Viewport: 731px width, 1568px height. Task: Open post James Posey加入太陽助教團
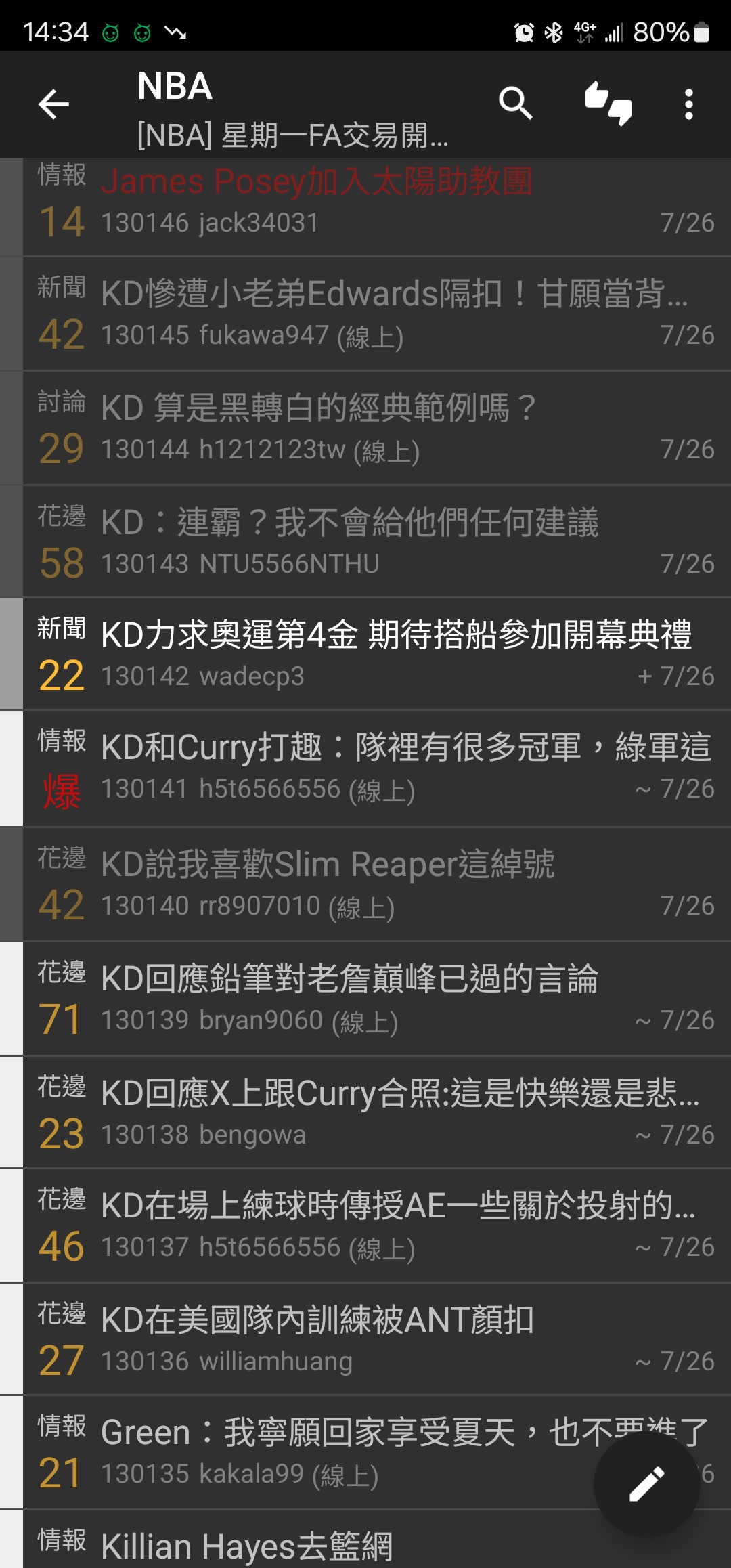pyautogui.click(x=377, y=206)
